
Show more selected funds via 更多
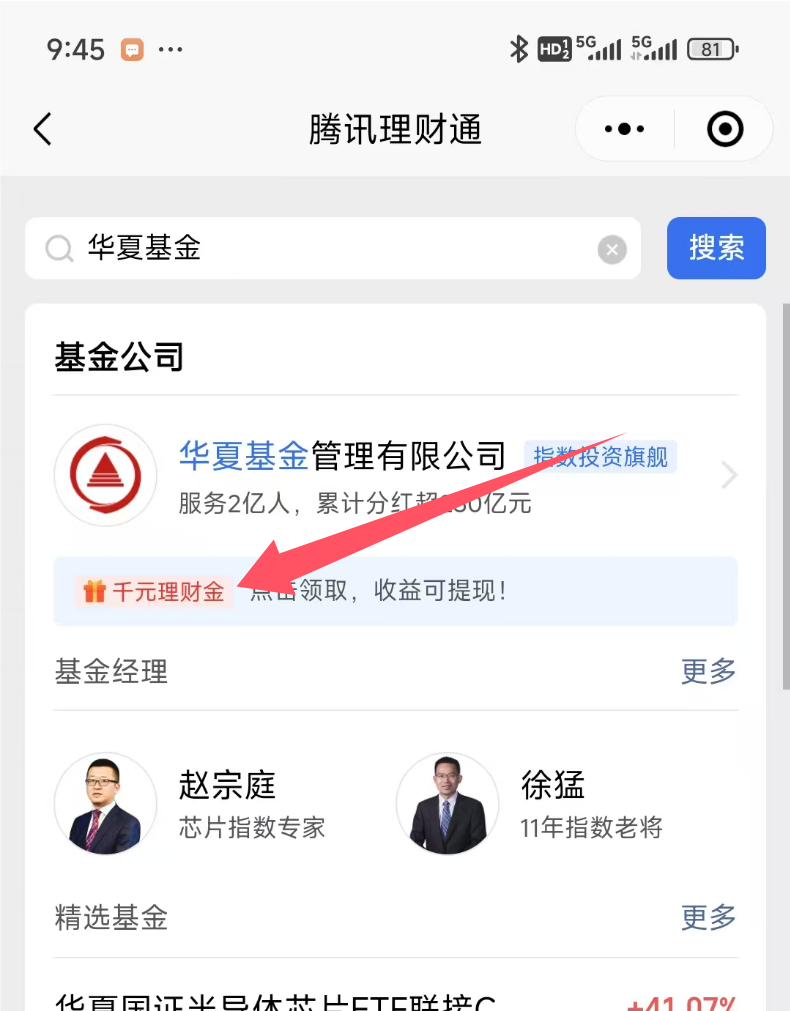click(707, 918)
